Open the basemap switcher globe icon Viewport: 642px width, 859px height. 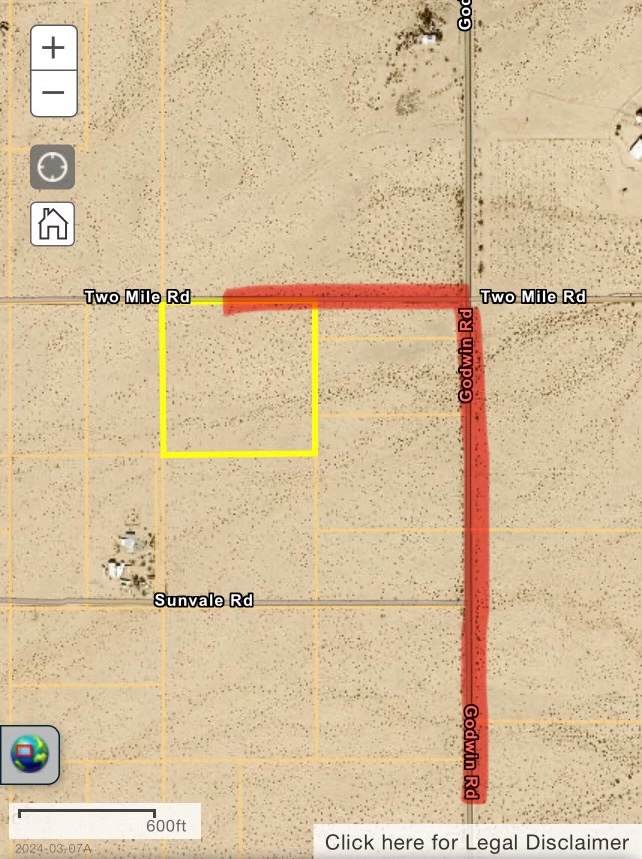coord(30,754)
